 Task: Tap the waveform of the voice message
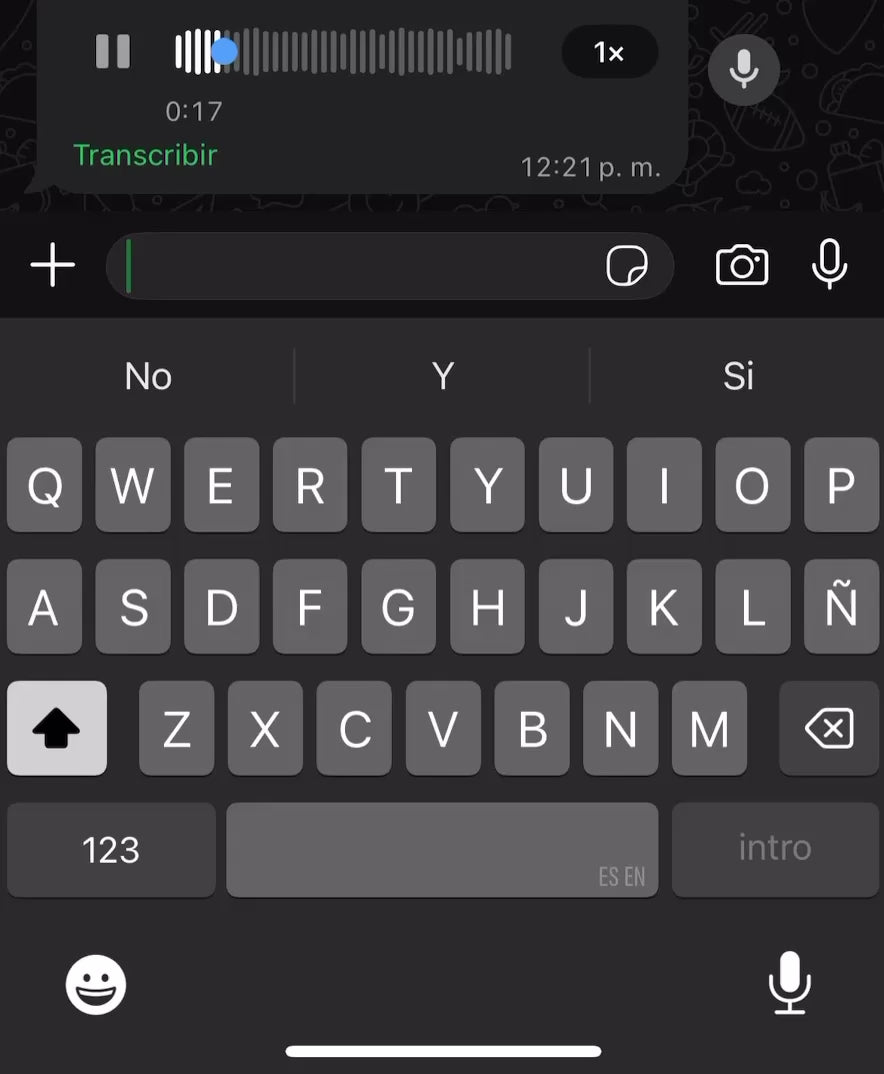coord(343,51)
